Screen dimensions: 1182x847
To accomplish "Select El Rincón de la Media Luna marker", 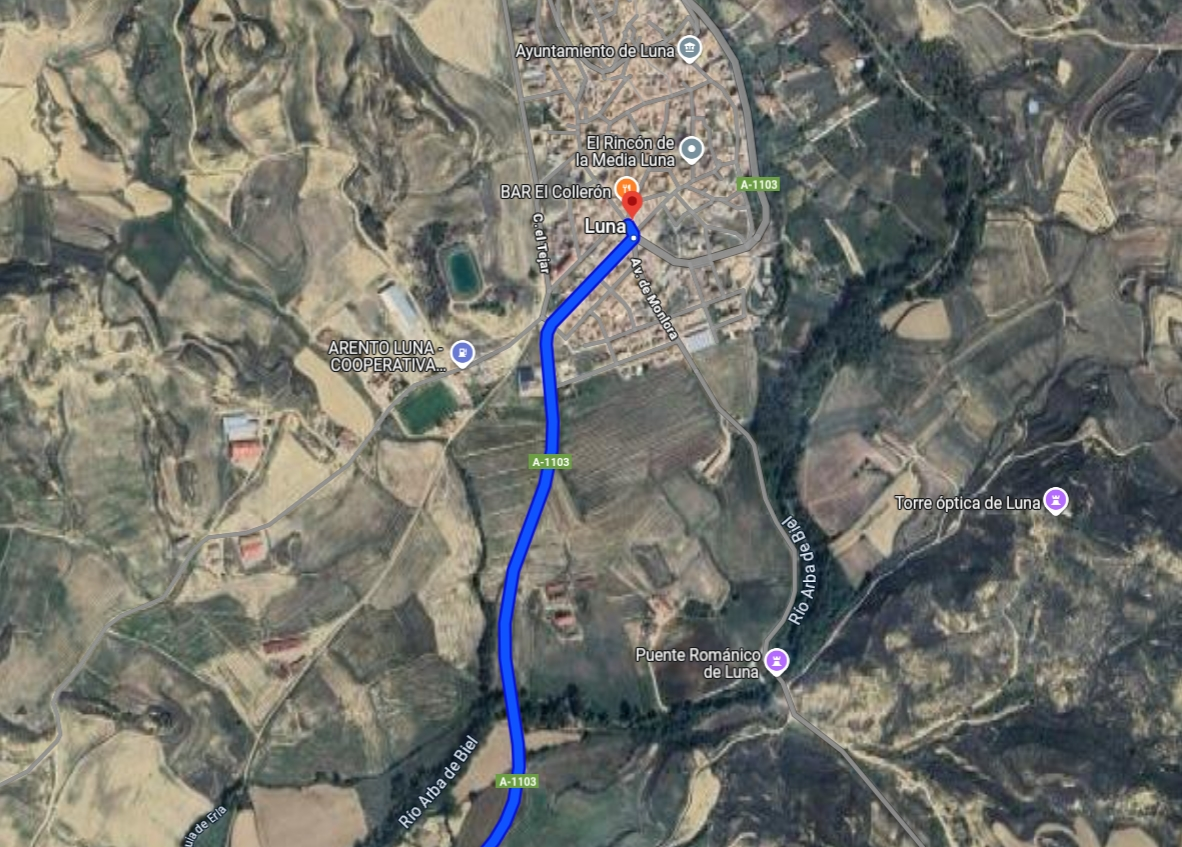I will click(692, 152).
